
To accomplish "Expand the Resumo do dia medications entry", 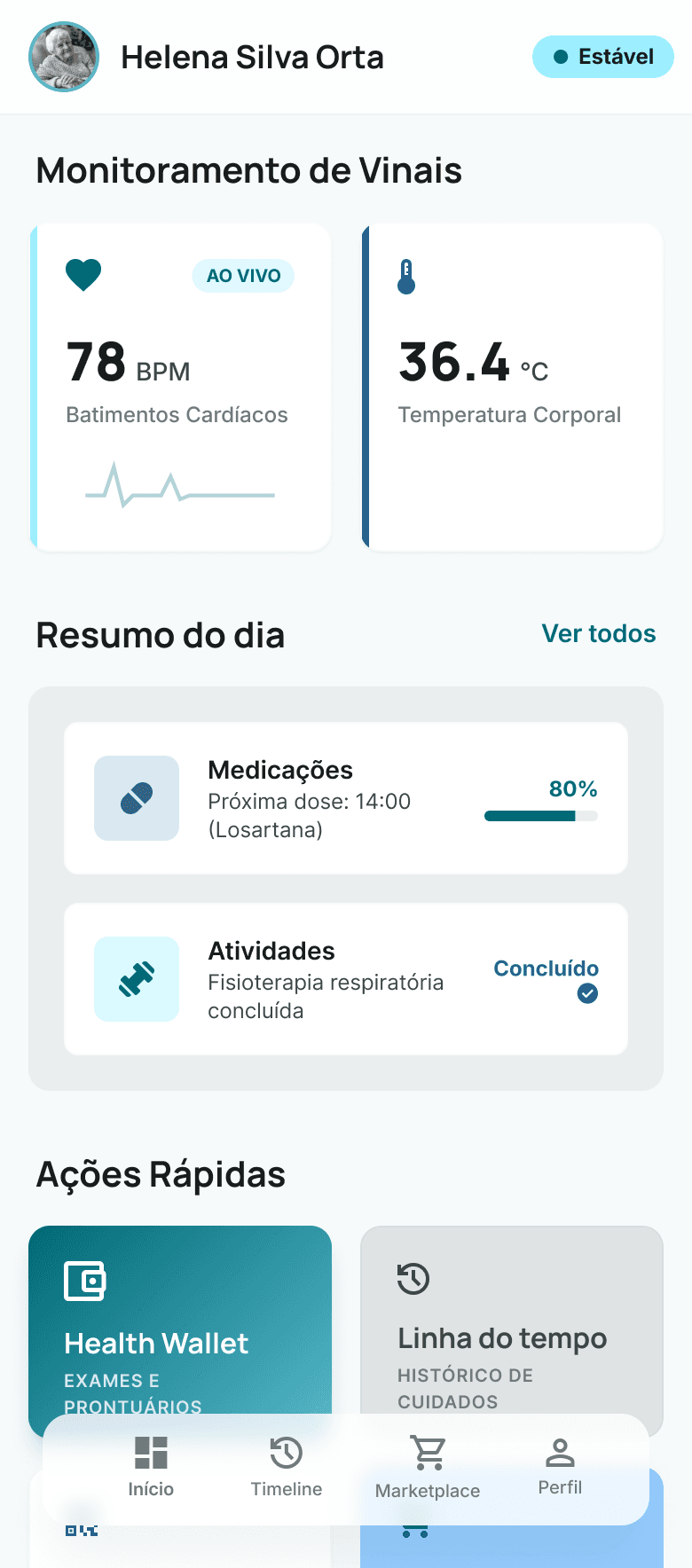I will tap(345, 797).
